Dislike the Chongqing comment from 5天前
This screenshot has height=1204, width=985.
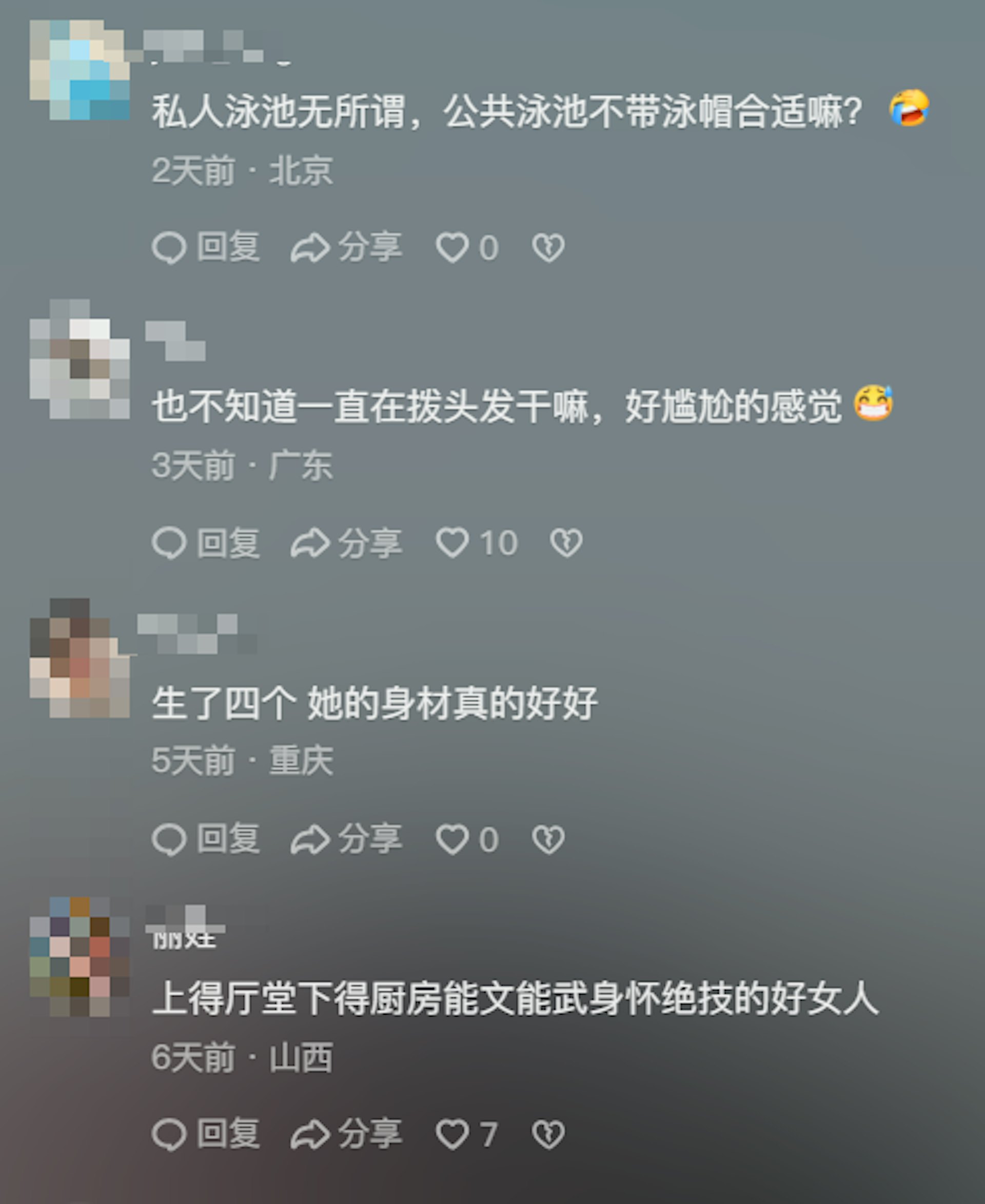(x=548, y=839)
